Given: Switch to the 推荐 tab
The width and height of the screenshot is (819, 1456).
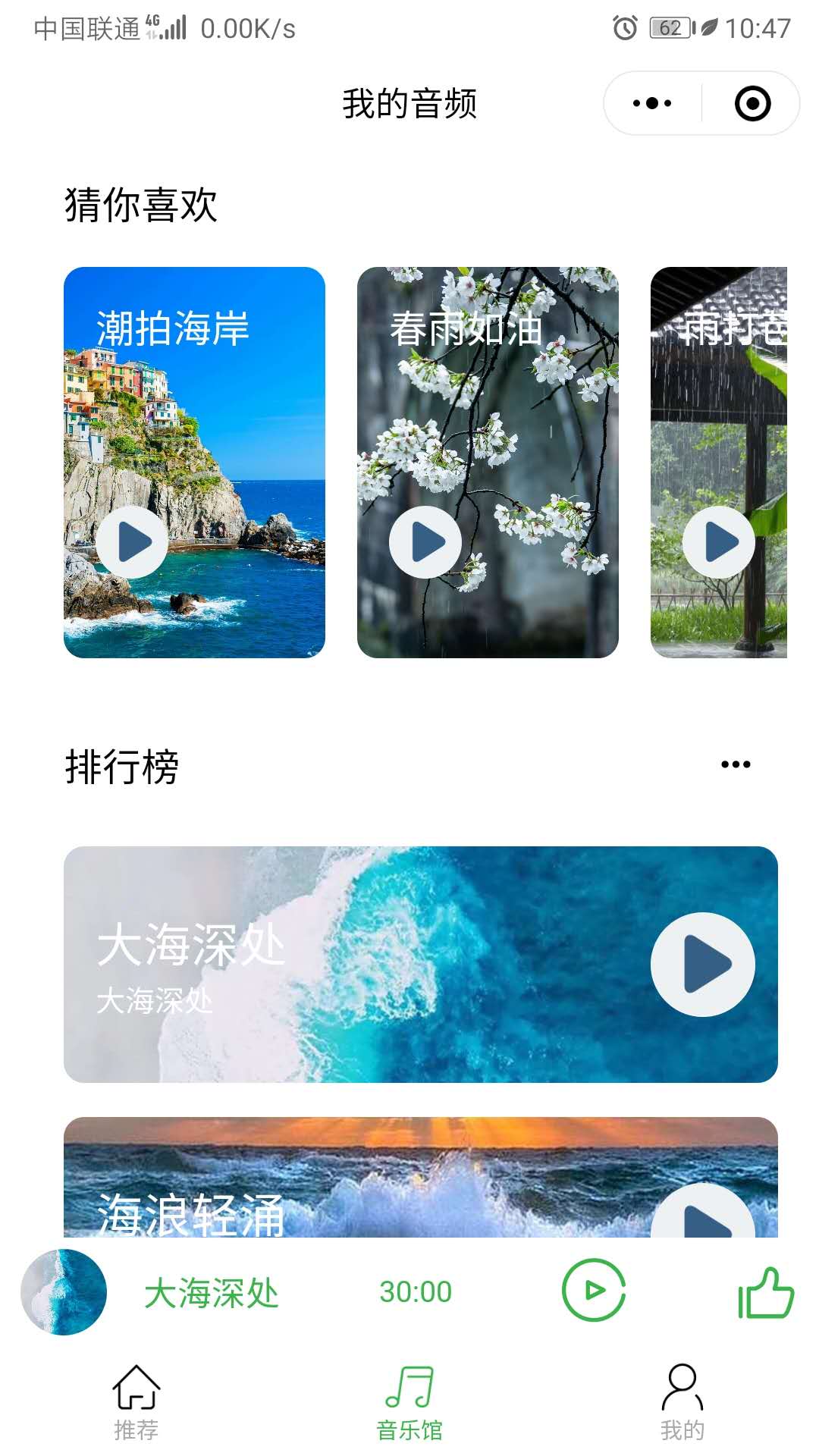Looking at the screenshot, I should pos(136,1403).
